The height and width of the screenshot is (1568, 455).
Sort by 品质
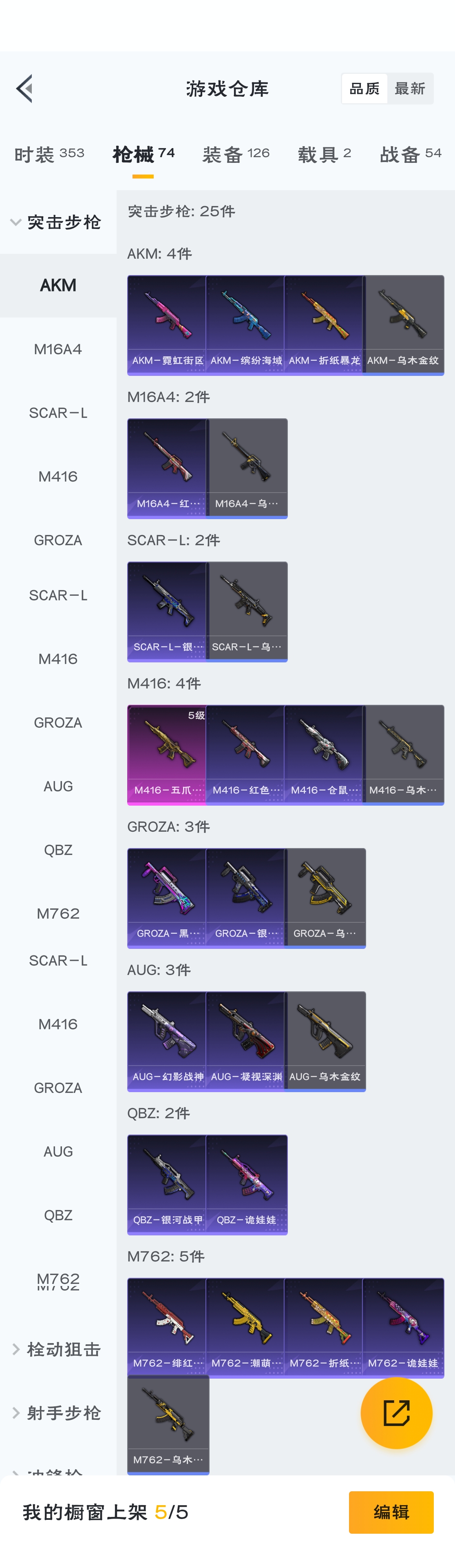pyautogui.click(x=364, y=89)
